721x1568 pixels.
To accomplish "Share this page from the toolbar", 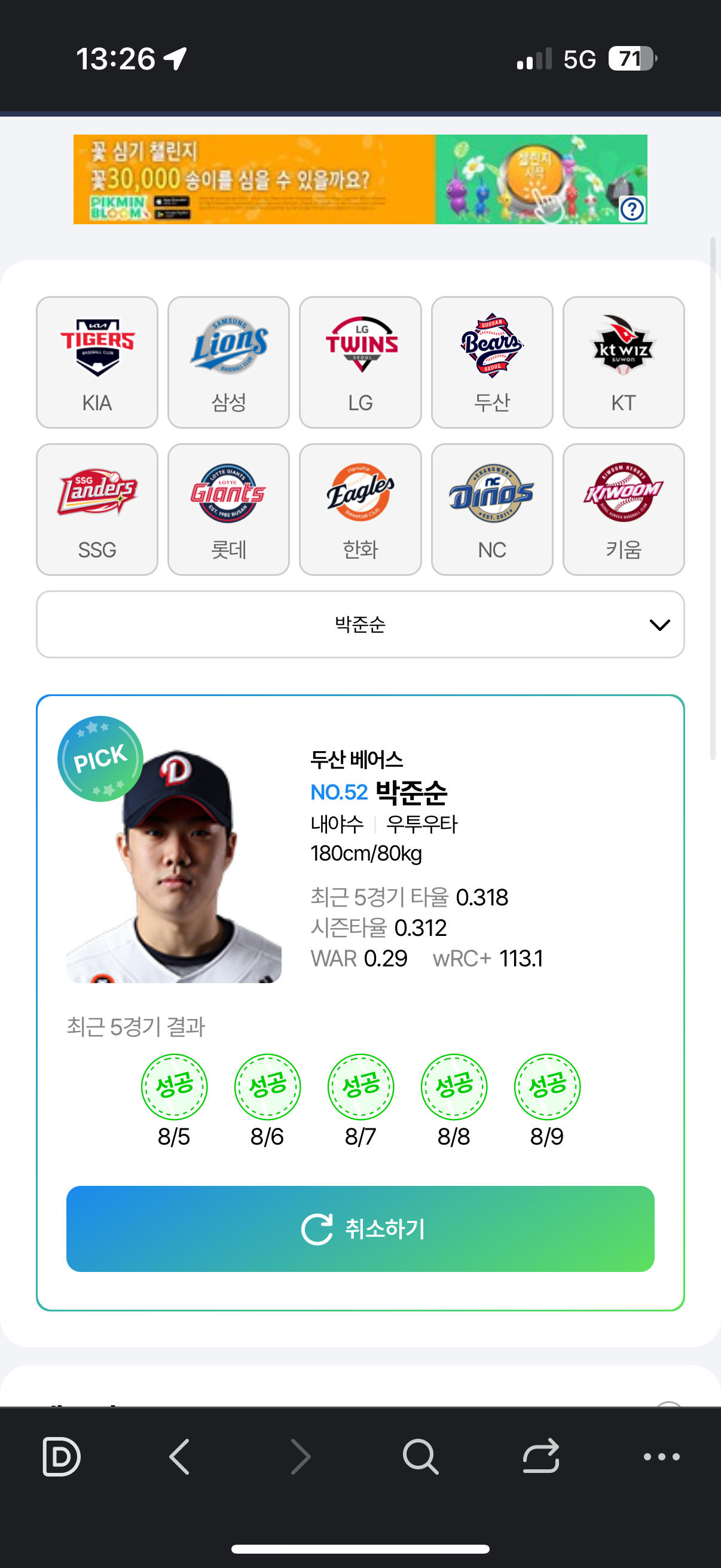I will coord(541,1457).
